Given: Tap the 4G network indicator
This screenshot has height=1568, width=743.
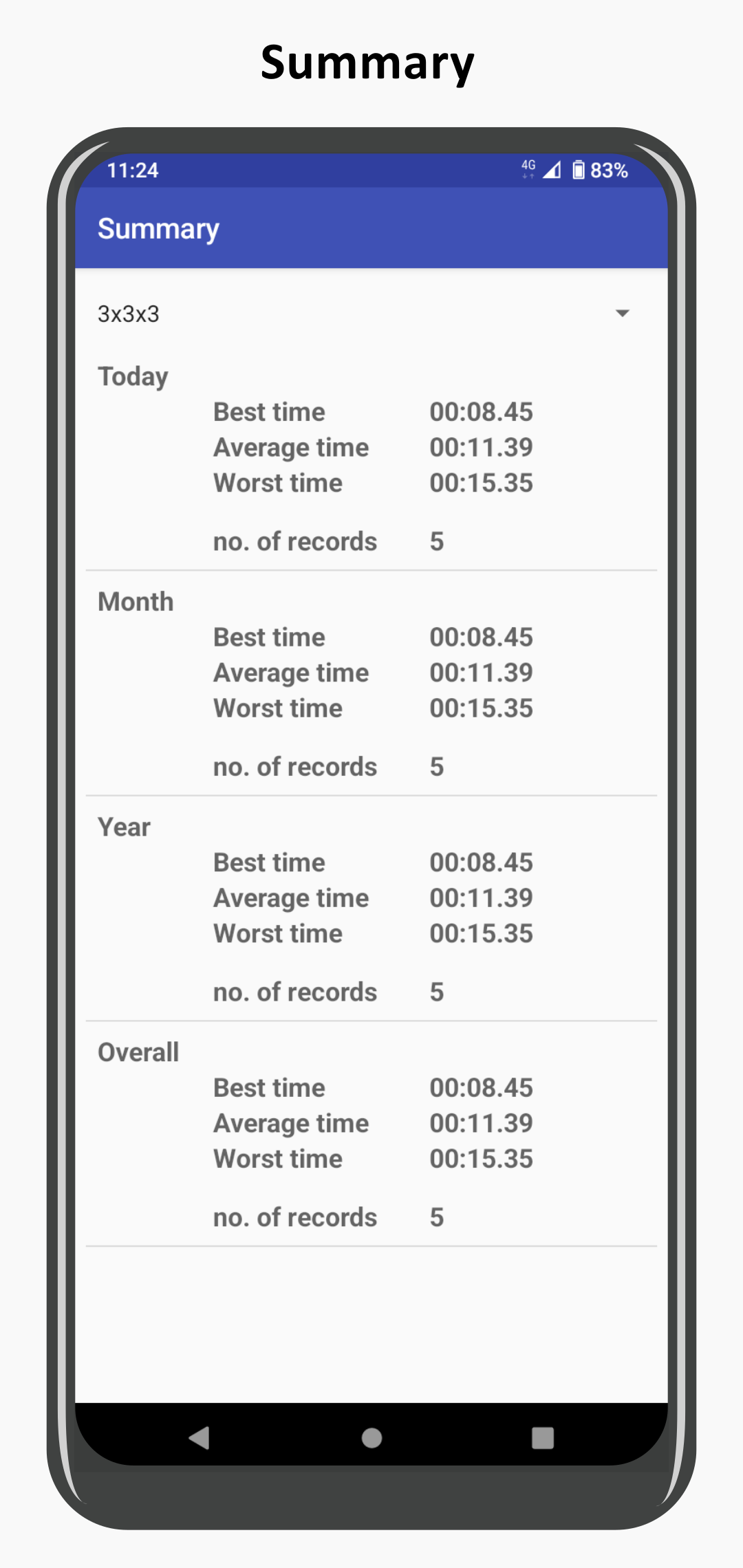Looking at the screenshot, I should click(x=528, y=170).
